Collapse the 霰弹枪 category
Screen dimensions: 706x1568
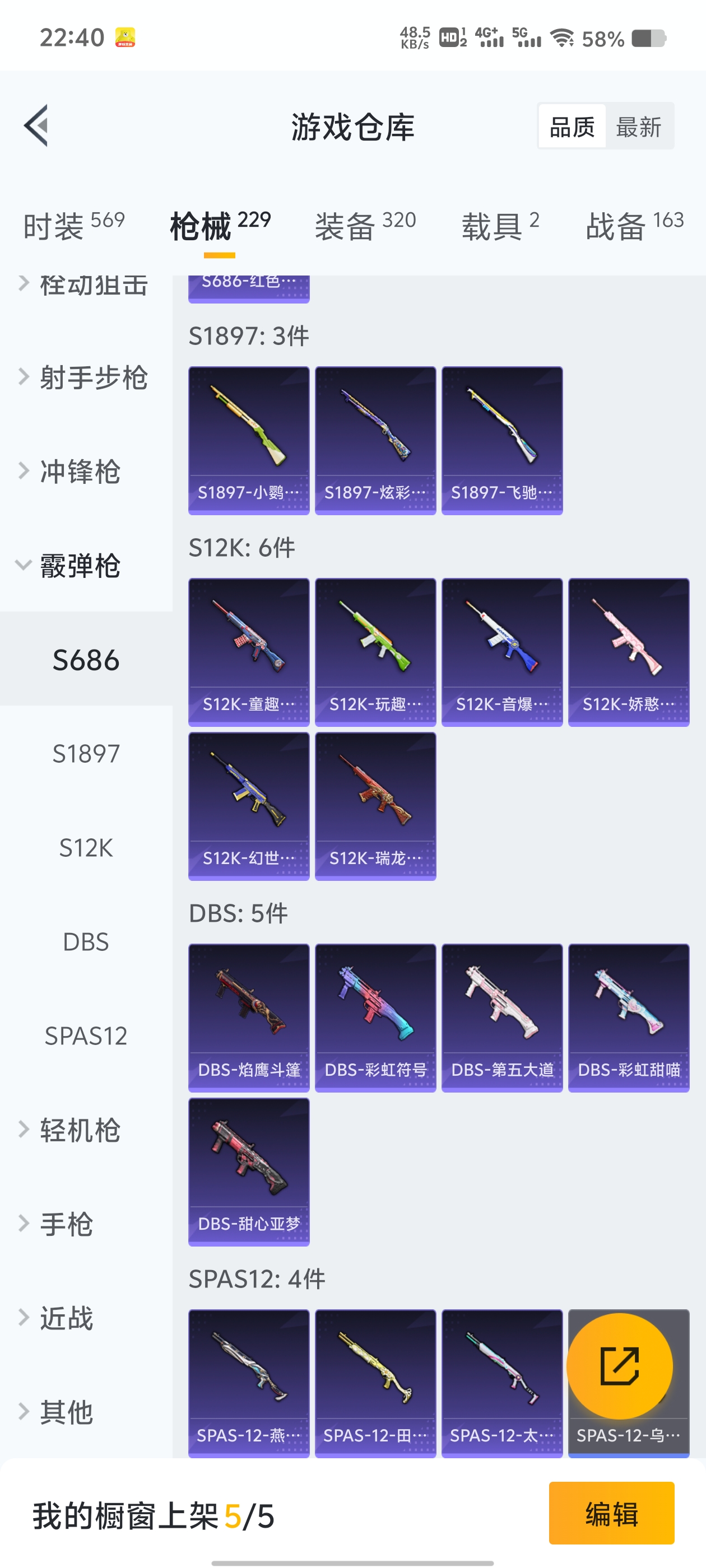pyautogui.click(x=79, y=566)
